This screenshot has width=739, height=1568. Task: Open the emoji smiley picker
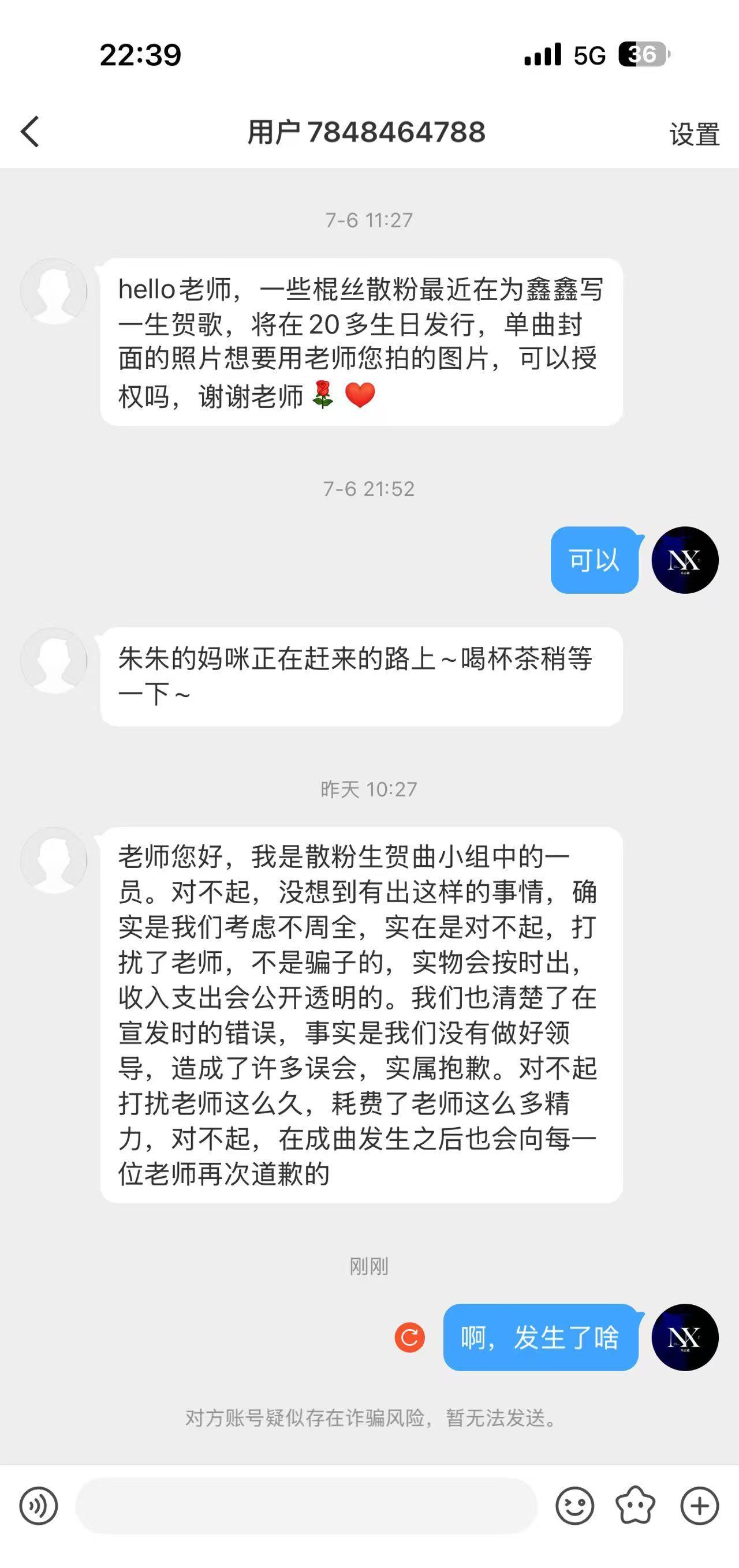(x=574, y=1506)
